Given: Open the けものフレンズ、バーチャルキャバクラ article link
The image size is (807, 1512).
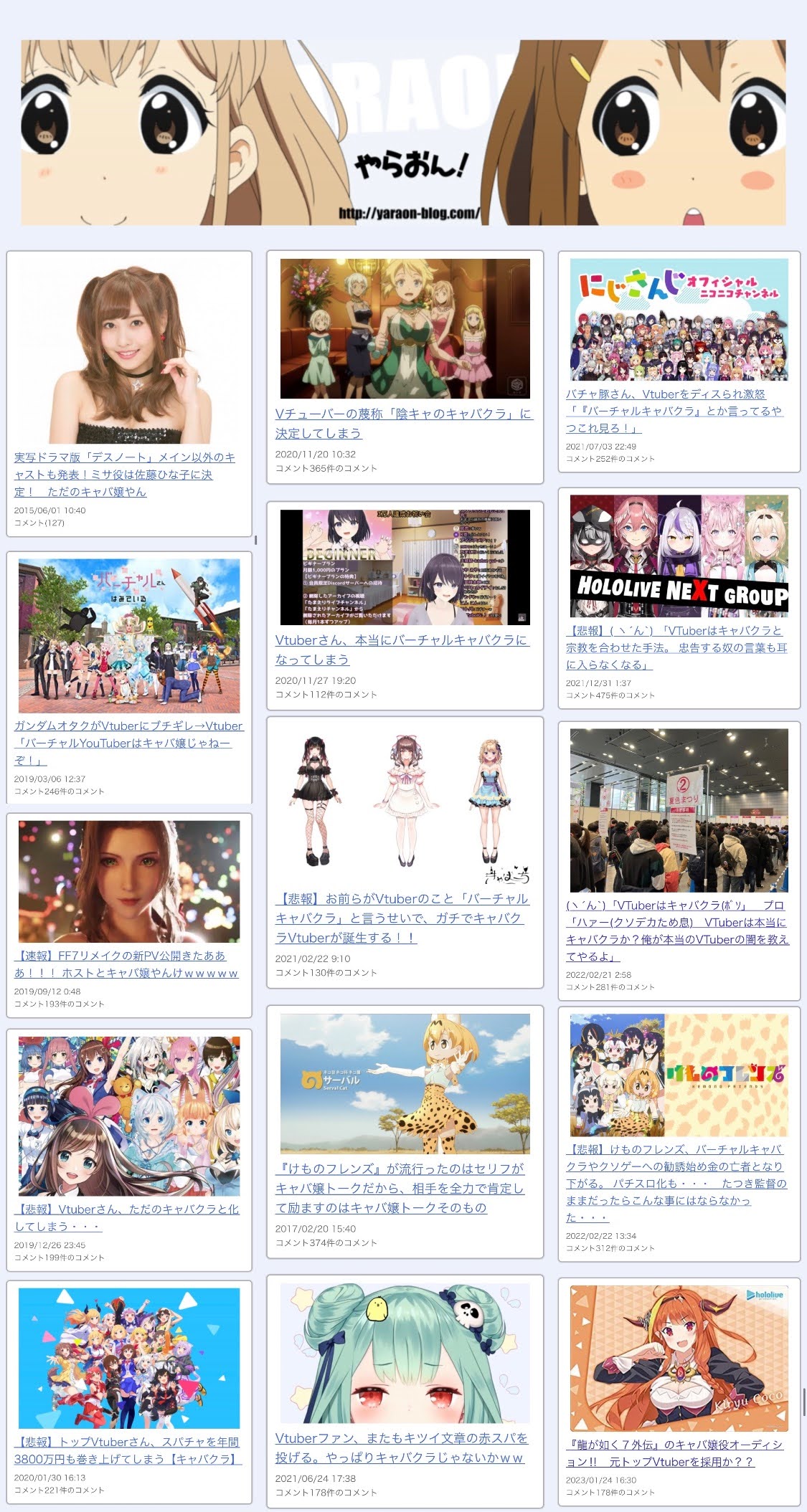Looking at the screenshot, I should (x=676, y=1183).
